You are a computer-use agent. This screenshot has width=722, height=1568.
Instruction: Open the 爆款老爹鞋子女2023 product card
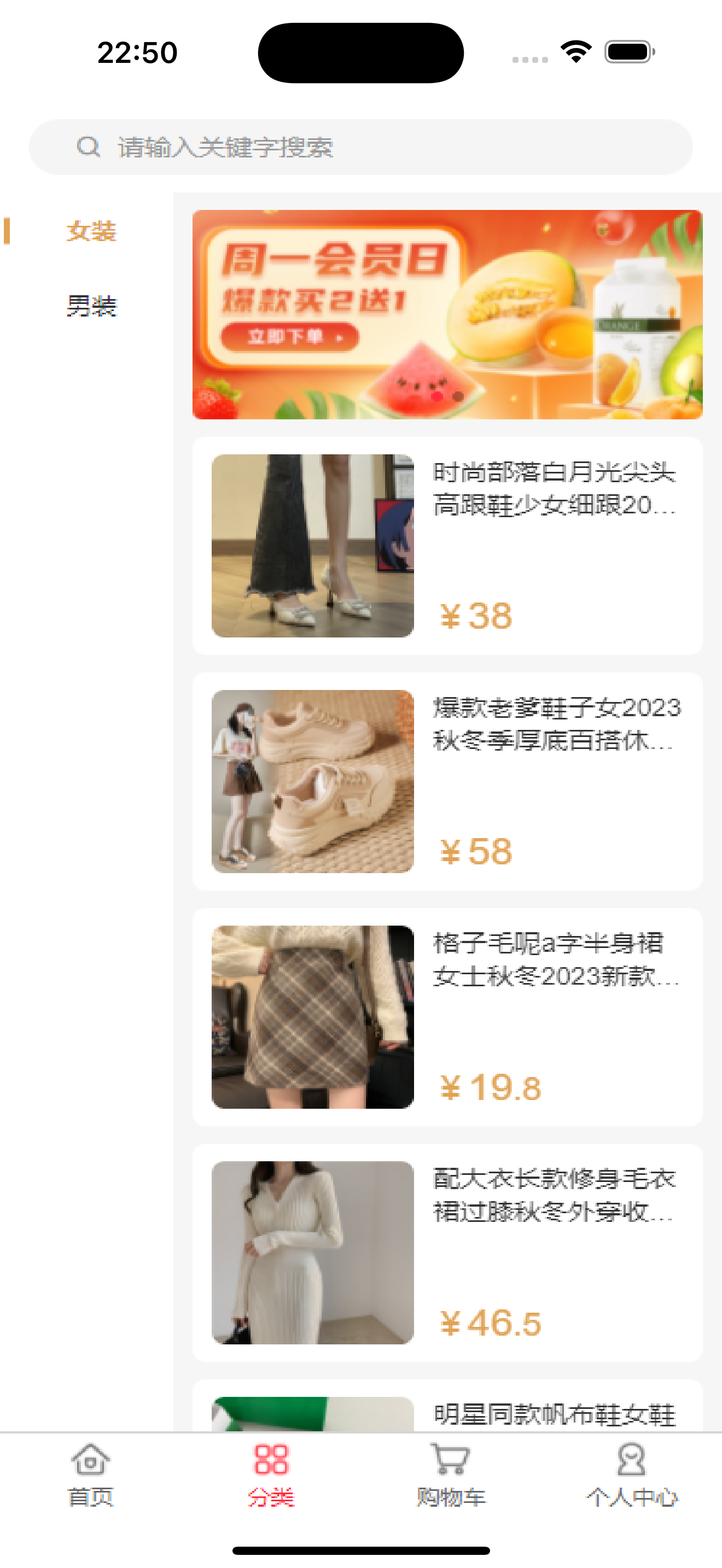447,781
